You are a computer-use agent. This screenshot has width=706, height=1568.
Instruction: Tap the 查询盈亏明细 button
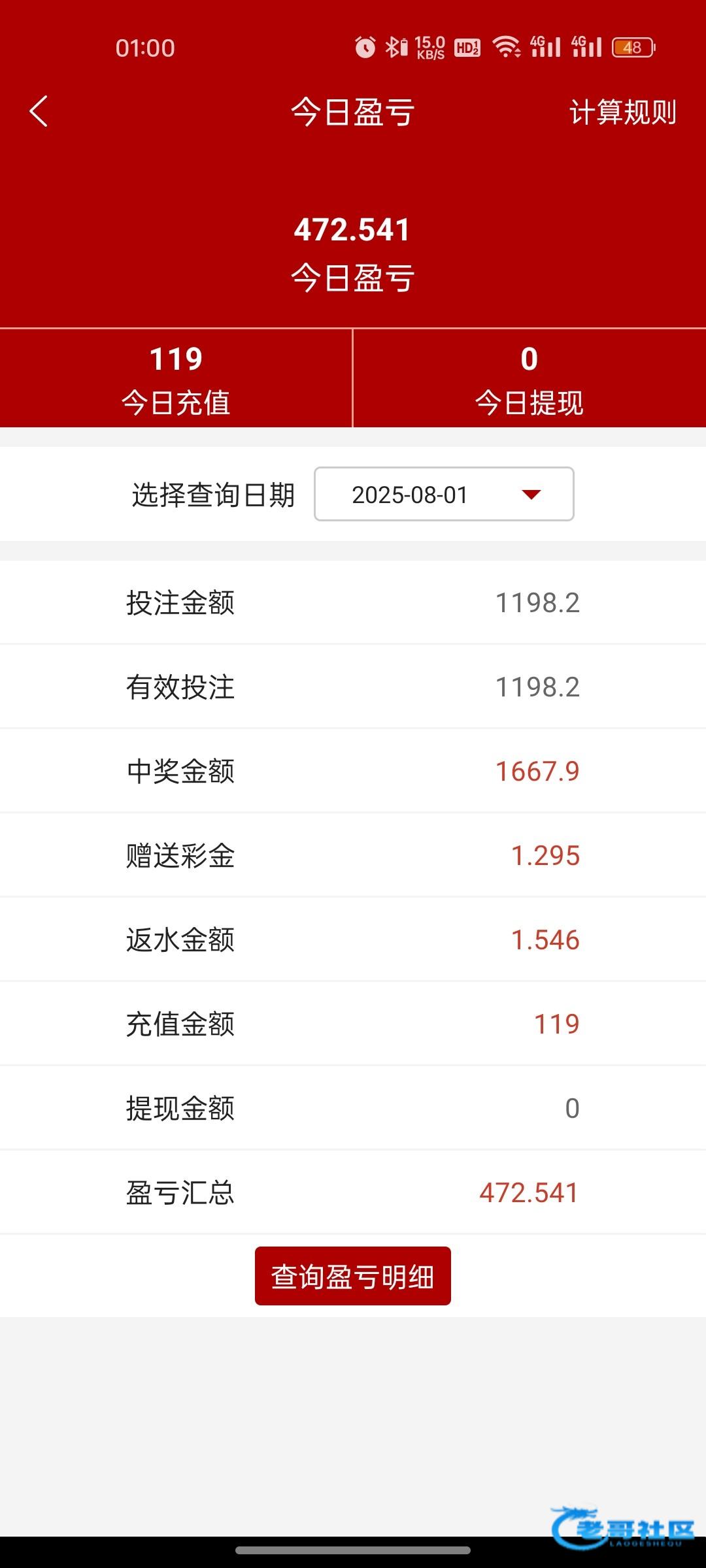pos(353,1276)
